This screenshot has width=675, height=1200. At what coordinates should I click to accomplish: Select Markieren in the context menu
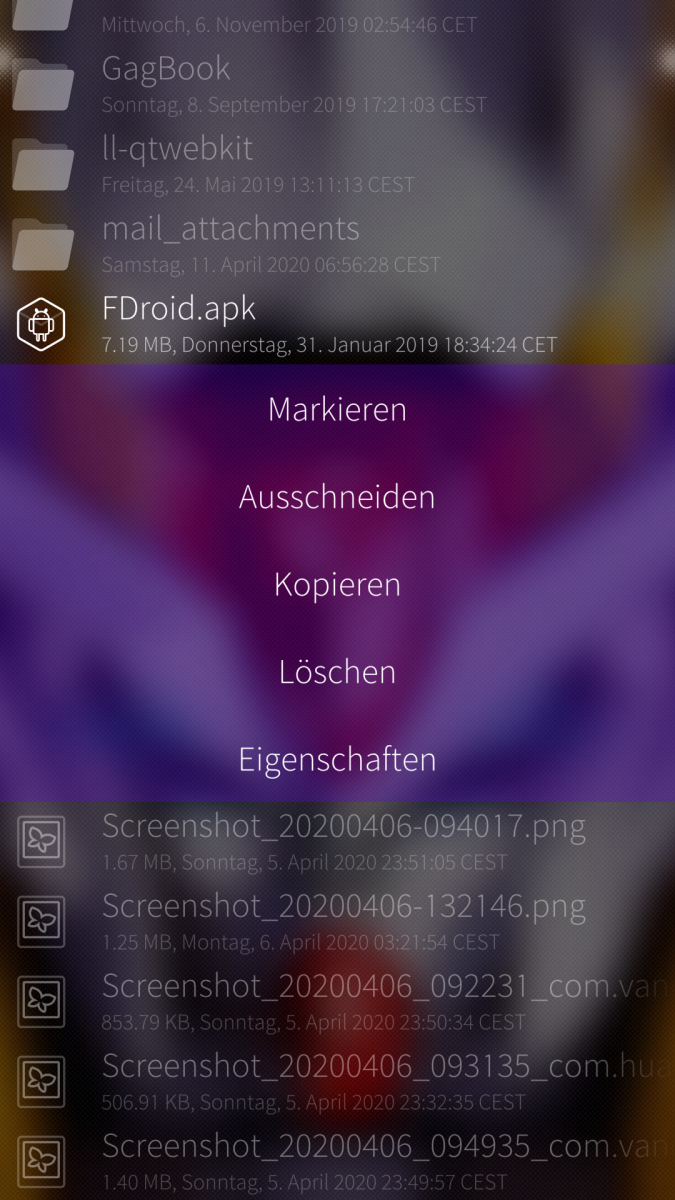(x=337, y=410)
